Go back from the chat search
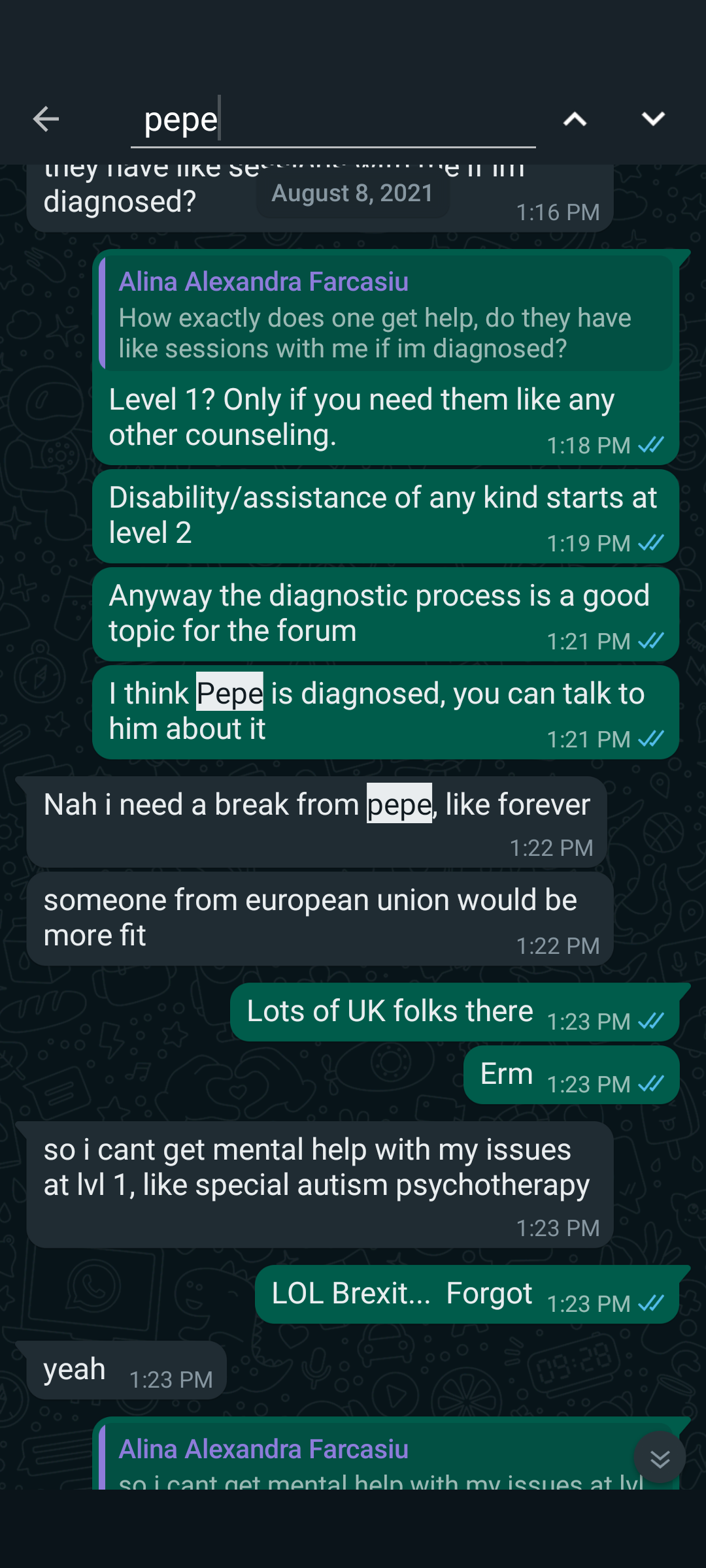This screenshot has height=1568, width=706. coord(46,119)
